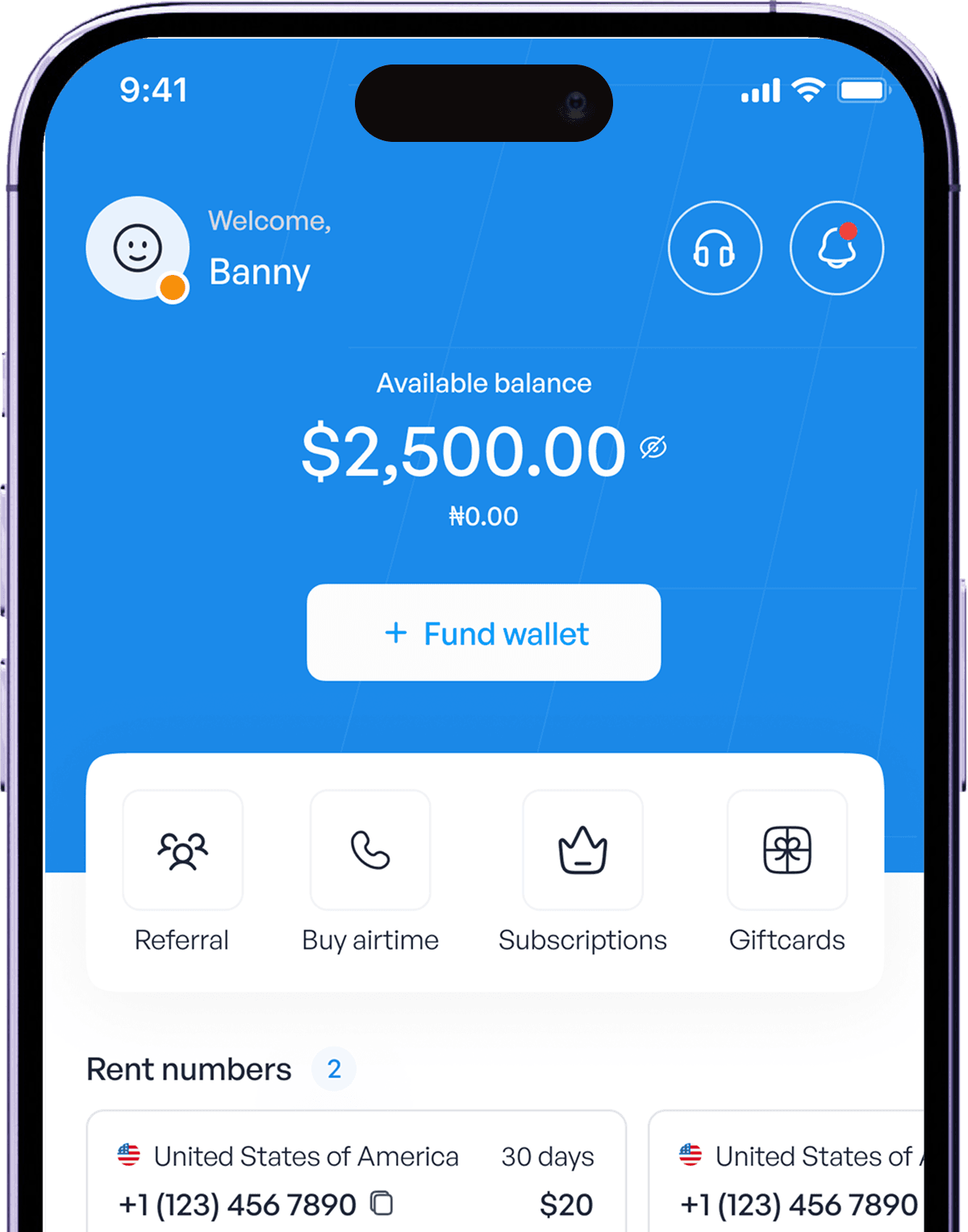The image size is (968, 1232).
Task: Hide the available balance amount
Action: coord(653,447)
